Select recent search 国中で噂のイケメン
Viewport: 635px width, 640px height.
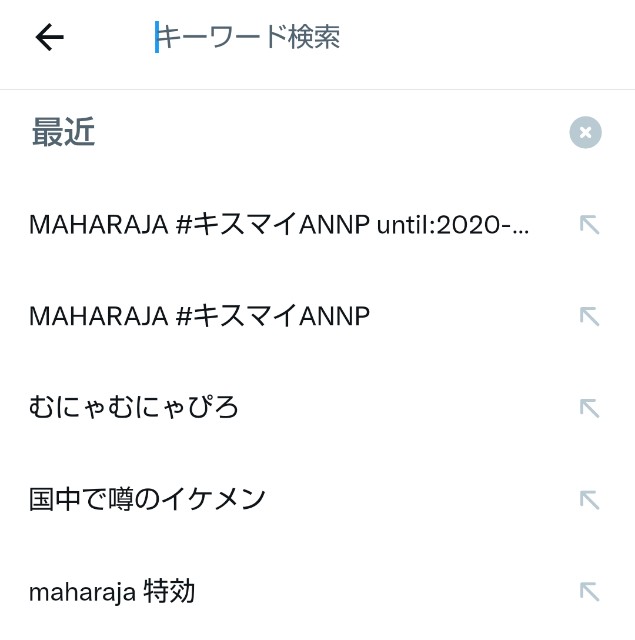pos(147,498)
